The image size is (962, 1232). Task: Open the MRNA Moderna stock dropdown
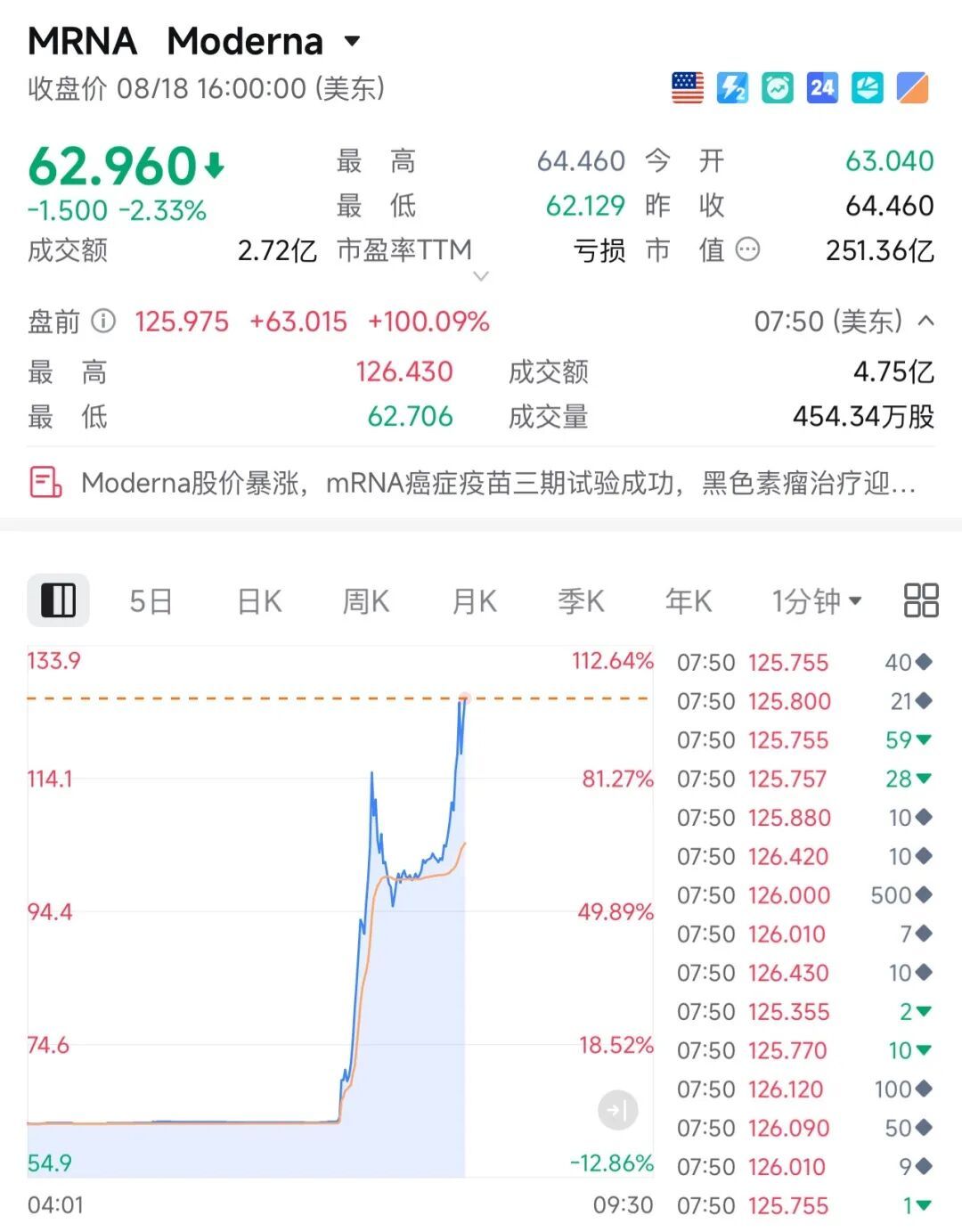(x=352, y=41)
